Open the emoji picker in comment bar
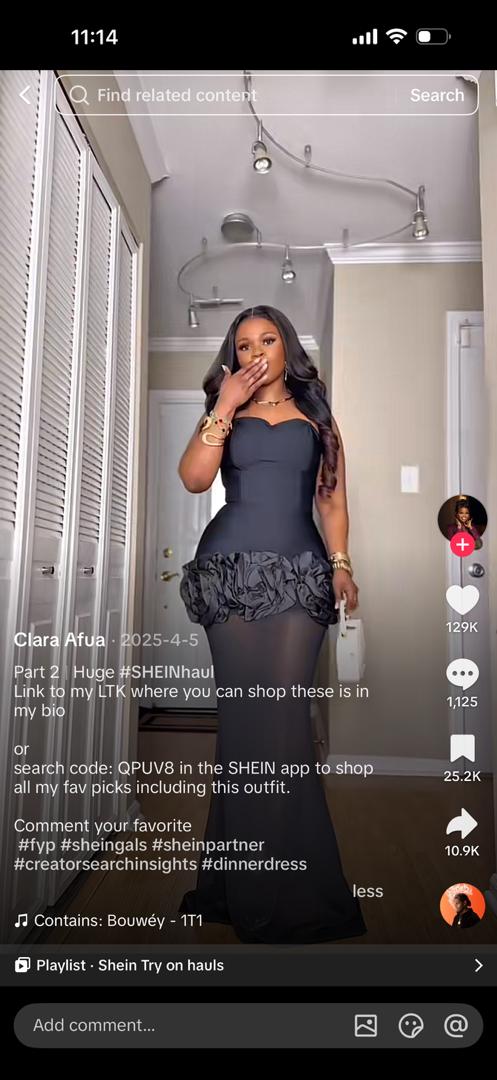This screenshot has height=1080, width=497. (x=411, y=1026)
